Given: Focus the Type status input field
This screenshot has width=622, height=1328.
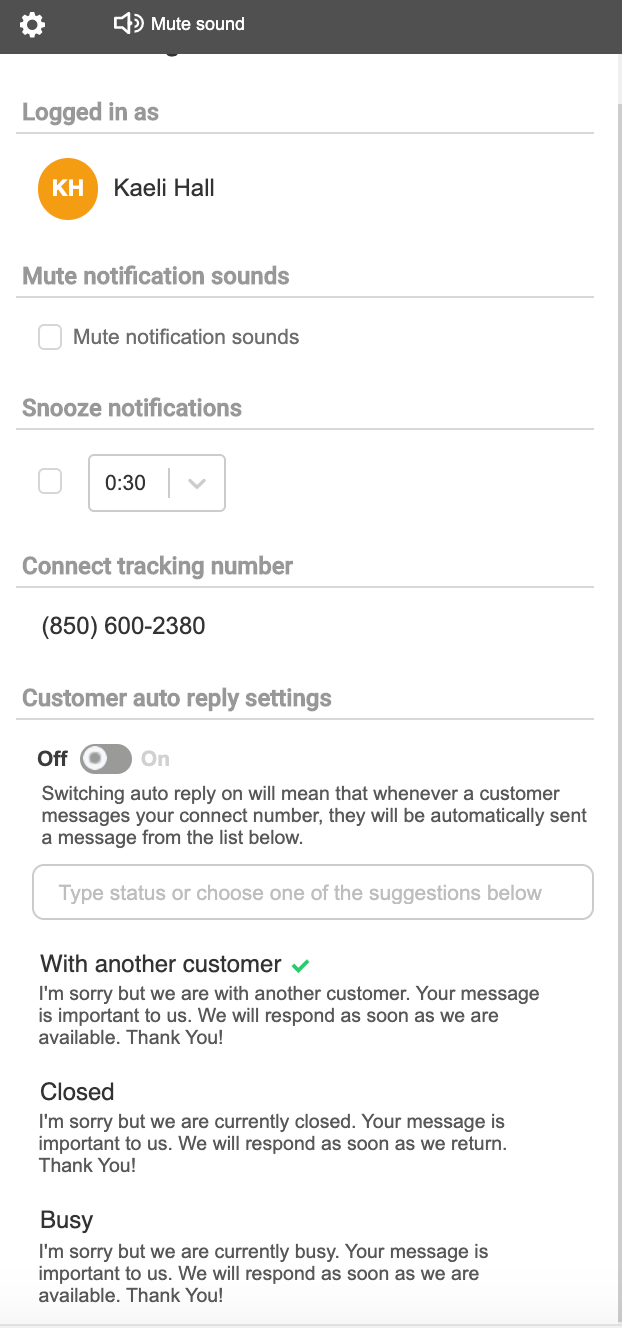Looking at the screenshot, I should 313,893.
